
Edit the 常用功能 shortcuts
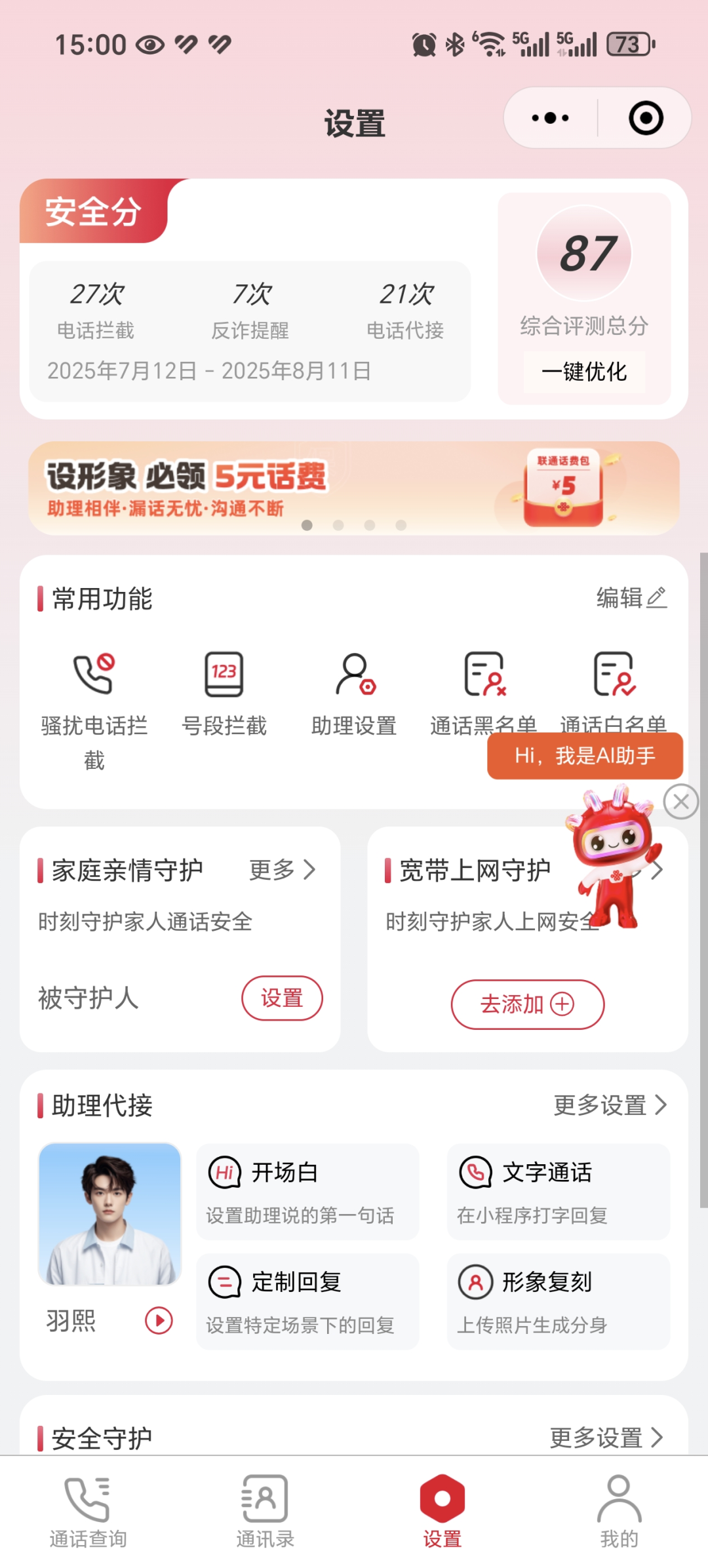(631, 598)
